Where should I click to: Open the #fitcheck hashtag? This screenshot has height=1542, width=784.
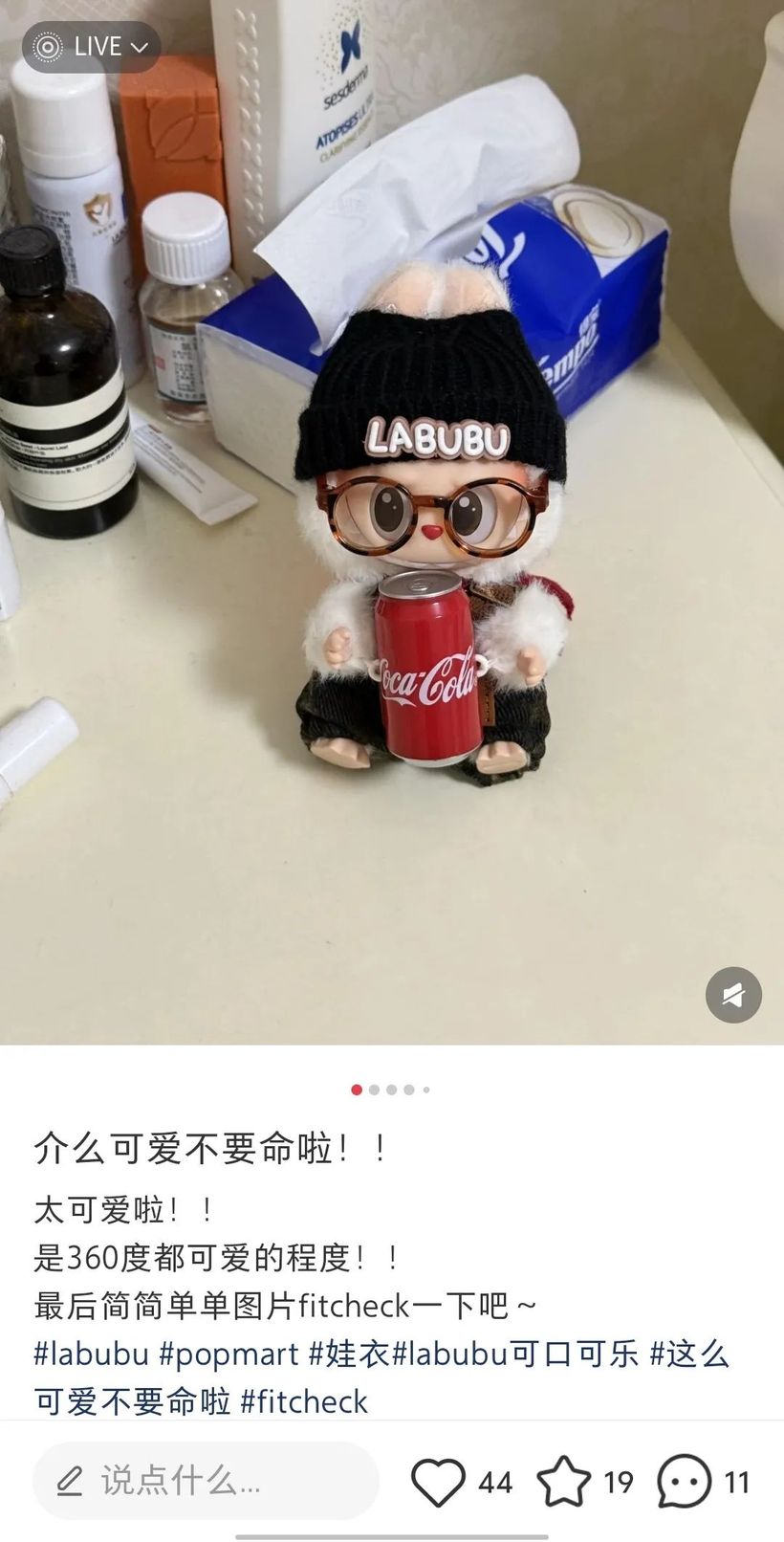[x=304, y=1401]
